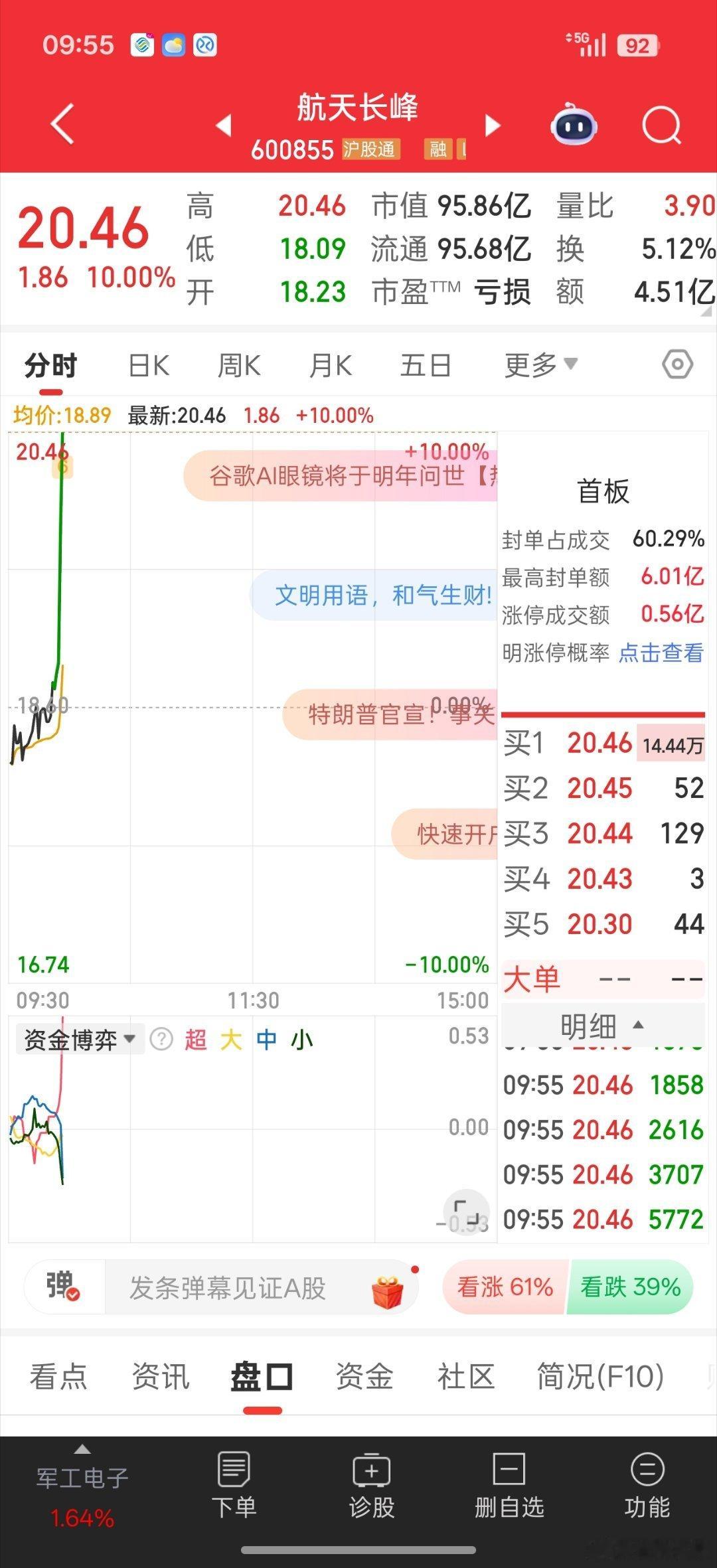Open chart settings via gear icon
This screenshot has height=1568, width=717.
click(677, 363)
